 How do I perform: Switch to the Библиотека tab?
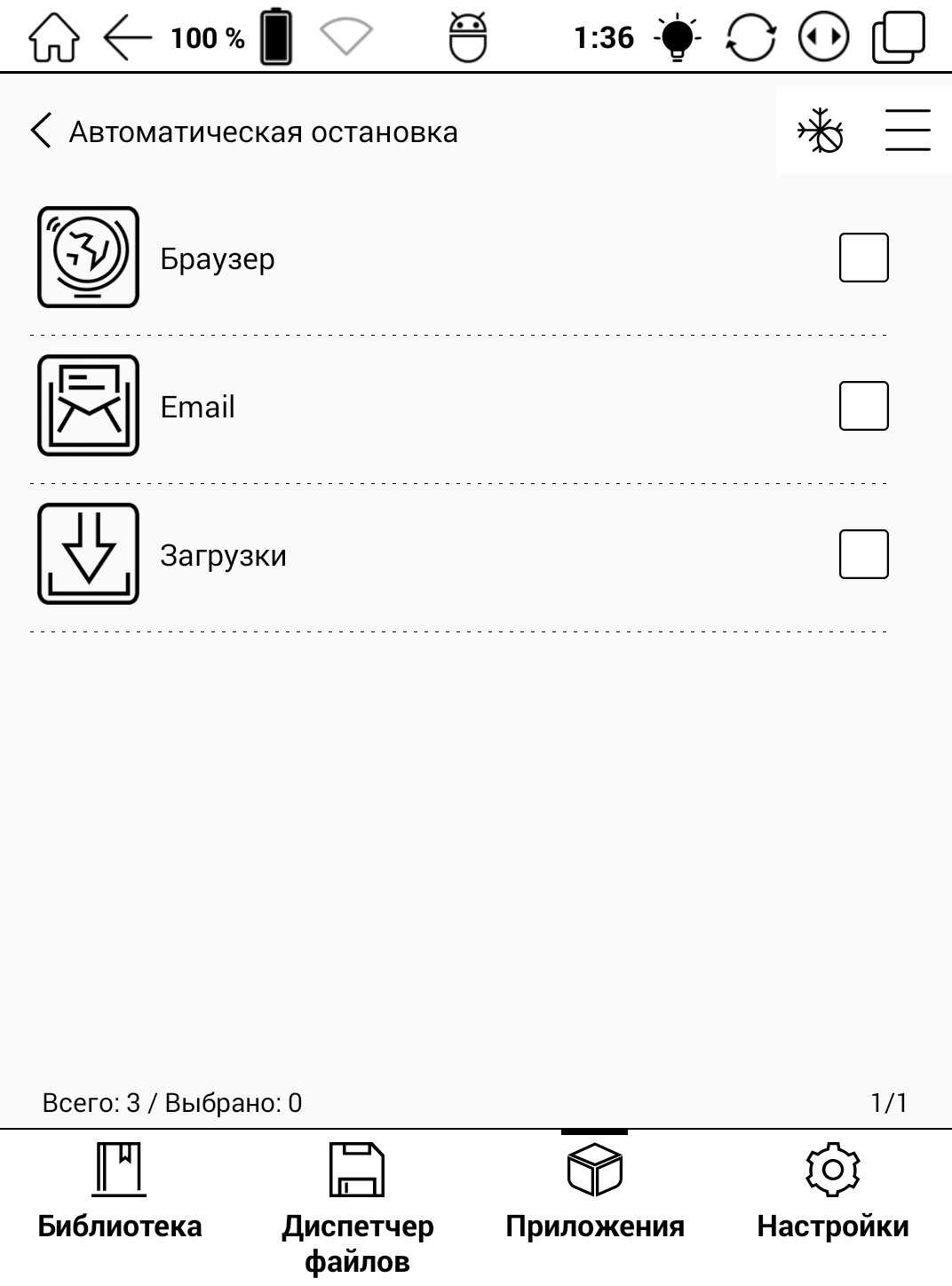click(120, 1195)
